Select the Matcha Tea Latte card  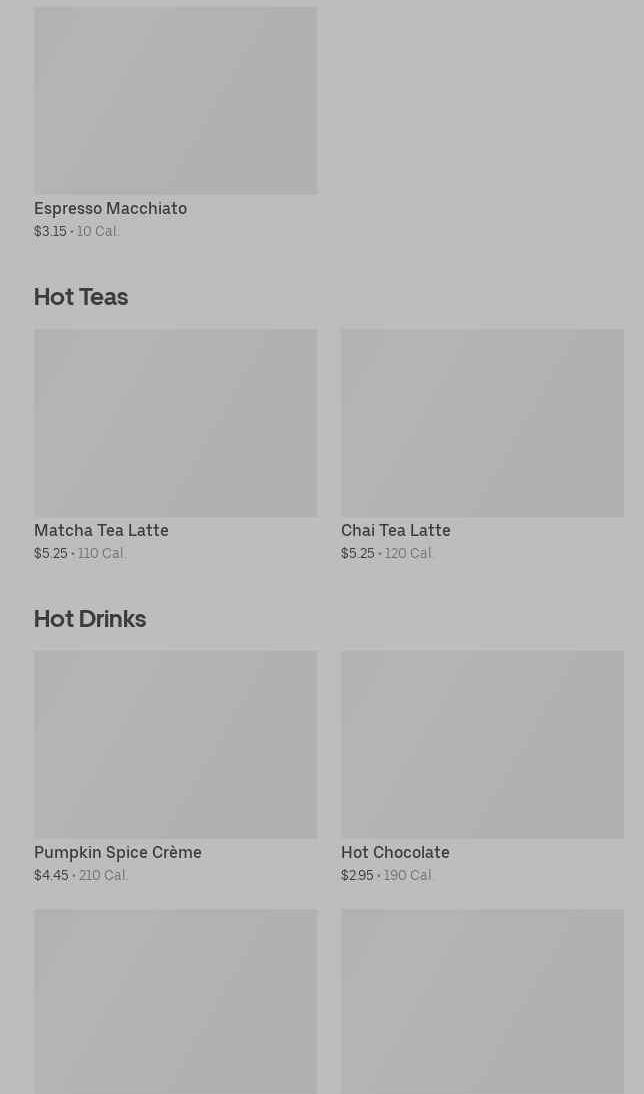point(175,445)
